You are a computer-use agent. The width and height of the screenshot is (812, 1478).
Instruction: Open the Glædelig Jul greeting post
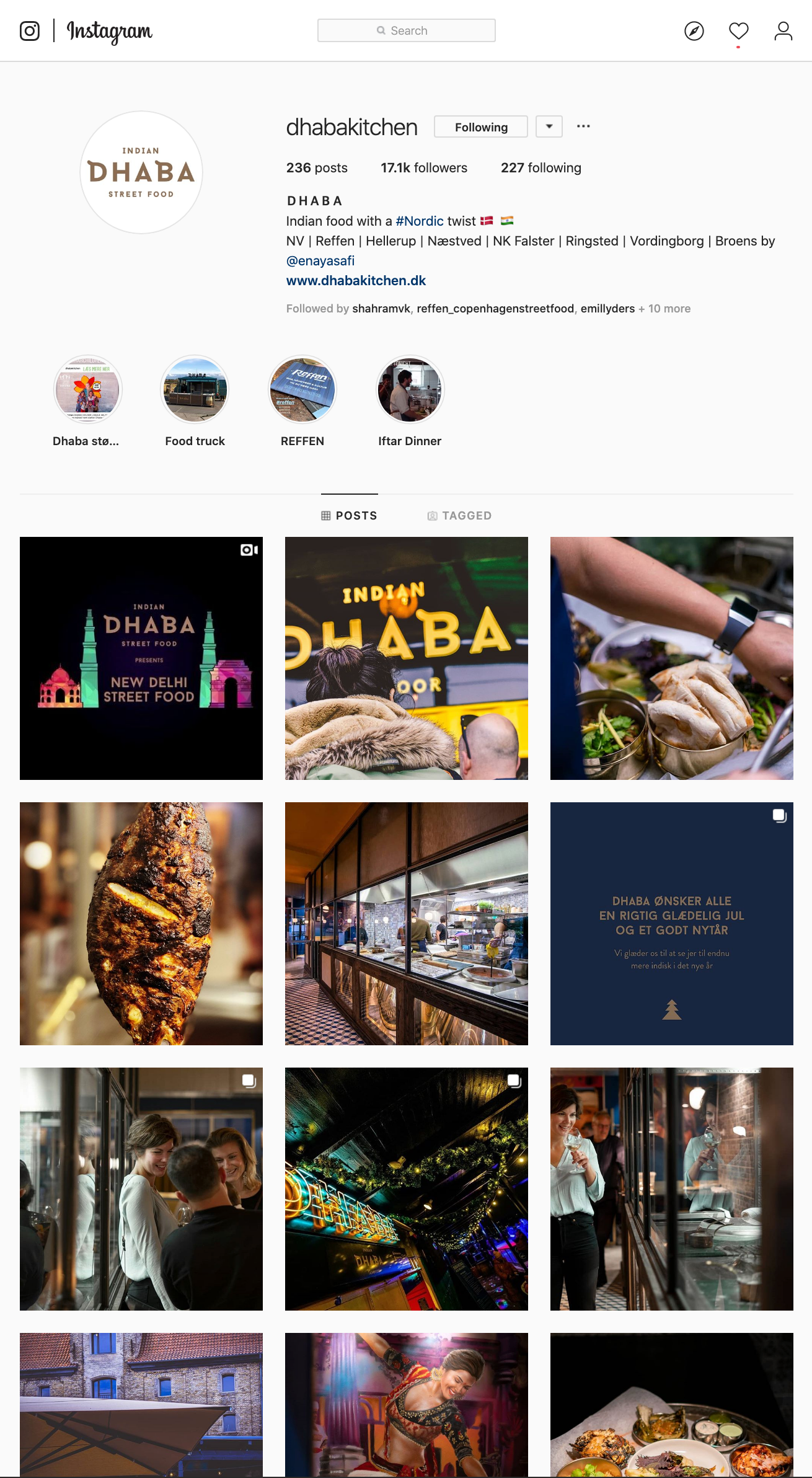pyautogui.click(x=671, y=924)
